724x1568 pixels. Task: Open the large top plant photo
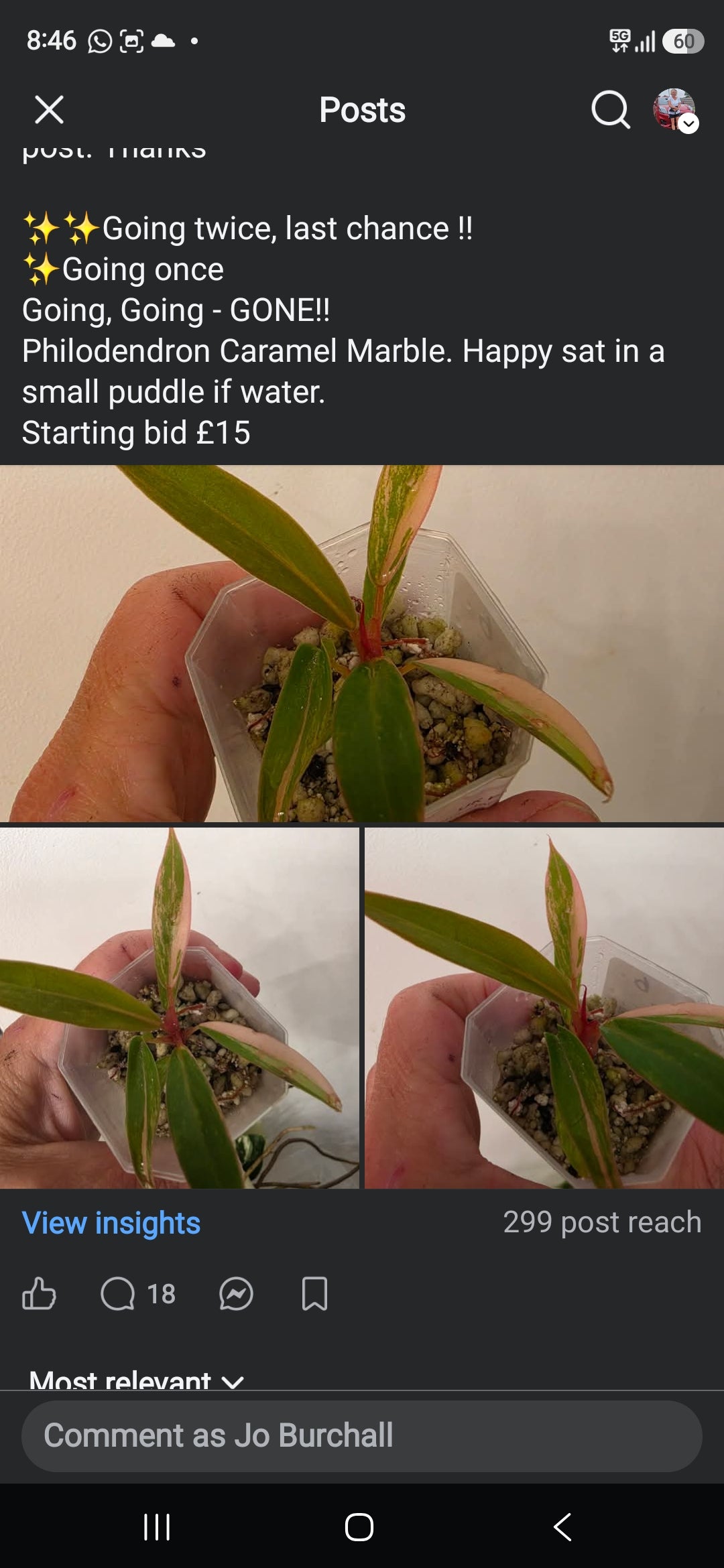362,643
